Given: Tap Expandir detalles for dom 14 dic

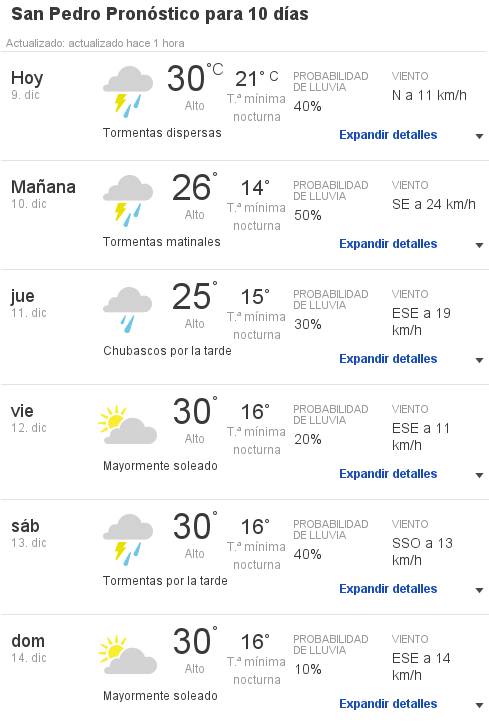Looking at the screenshot, I should (x=388, y=704).
